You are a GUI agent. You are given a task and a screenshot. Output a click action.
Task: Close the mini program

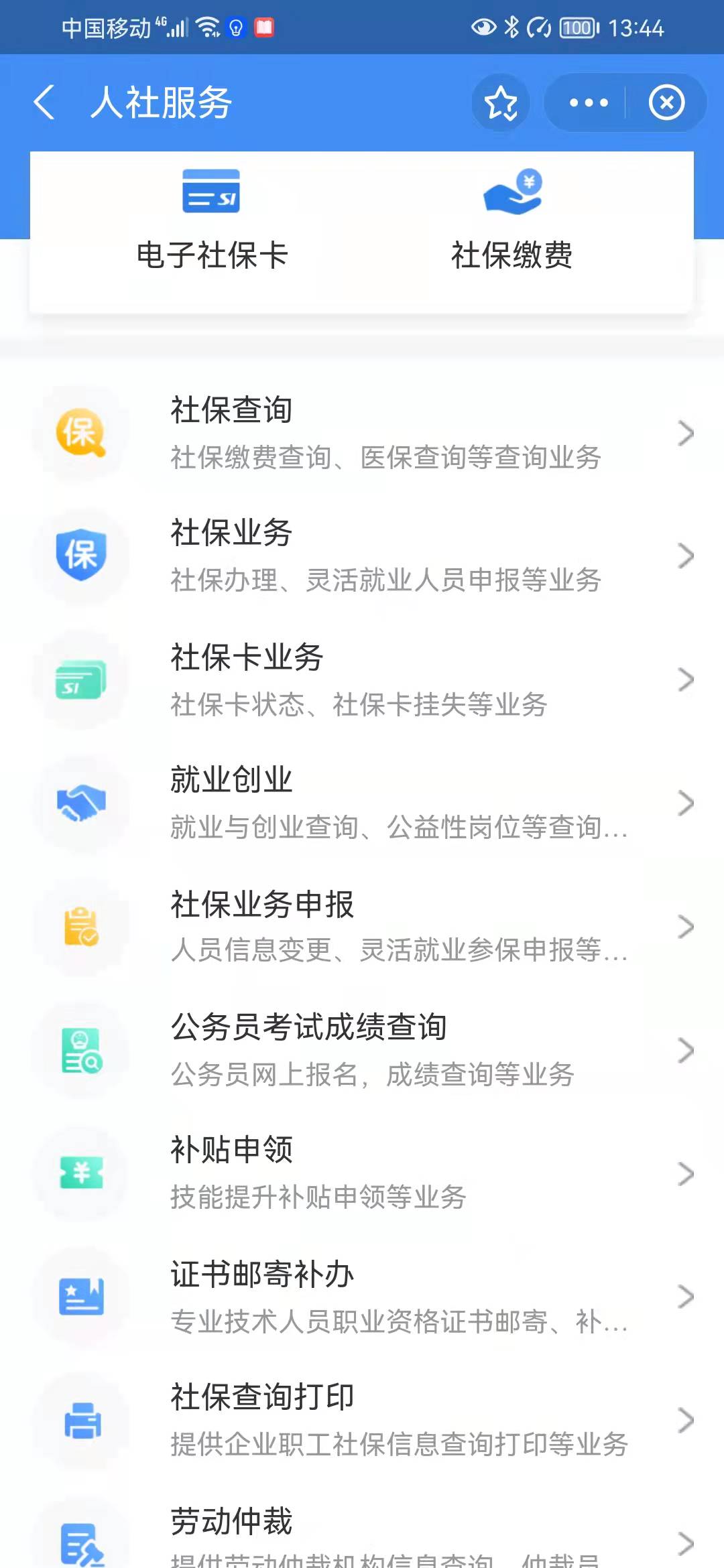tap(666, 103)
